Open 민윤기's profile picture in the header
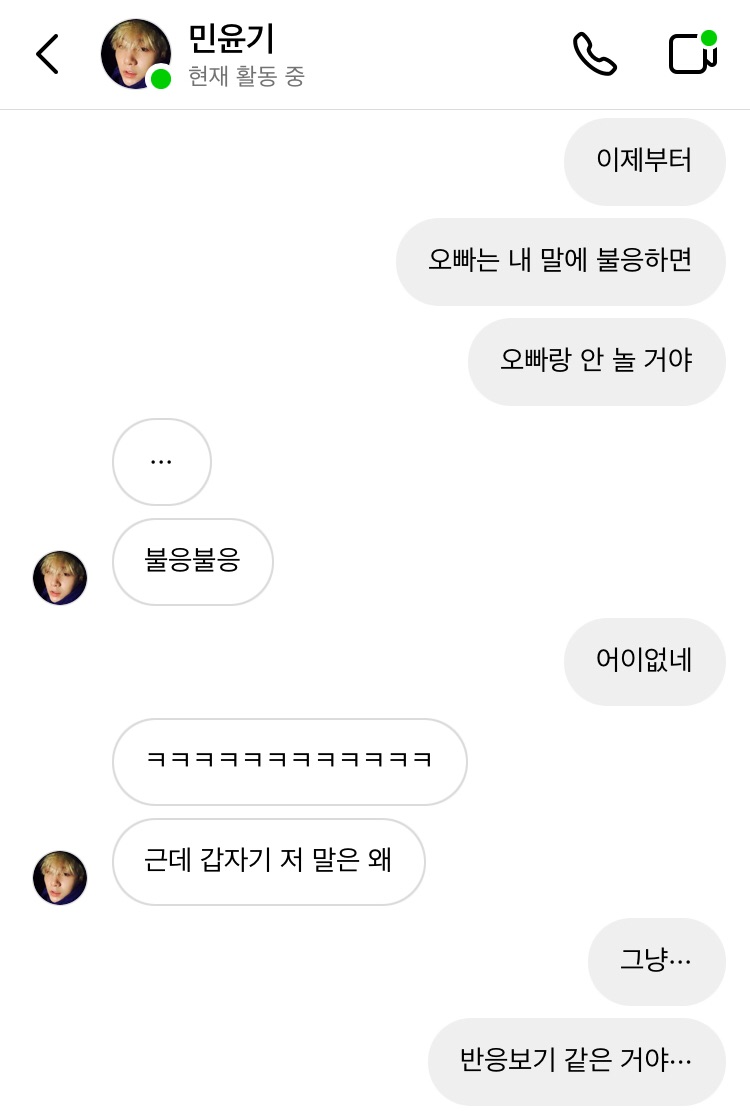This screenshot has height=1111, width=750. coord(135,54)
